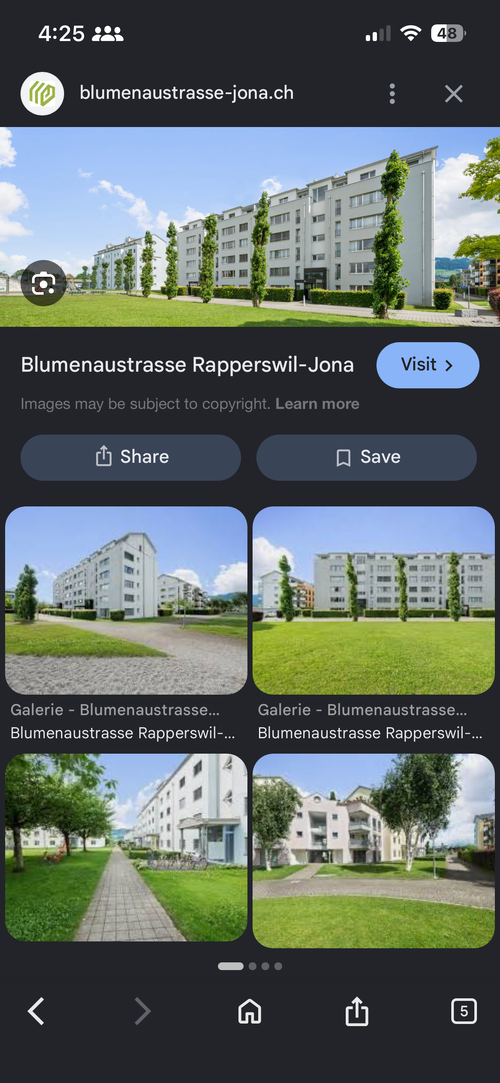Open the related image with pink building
This screenshot has height=1083, width=500.
tap(374, 851)
